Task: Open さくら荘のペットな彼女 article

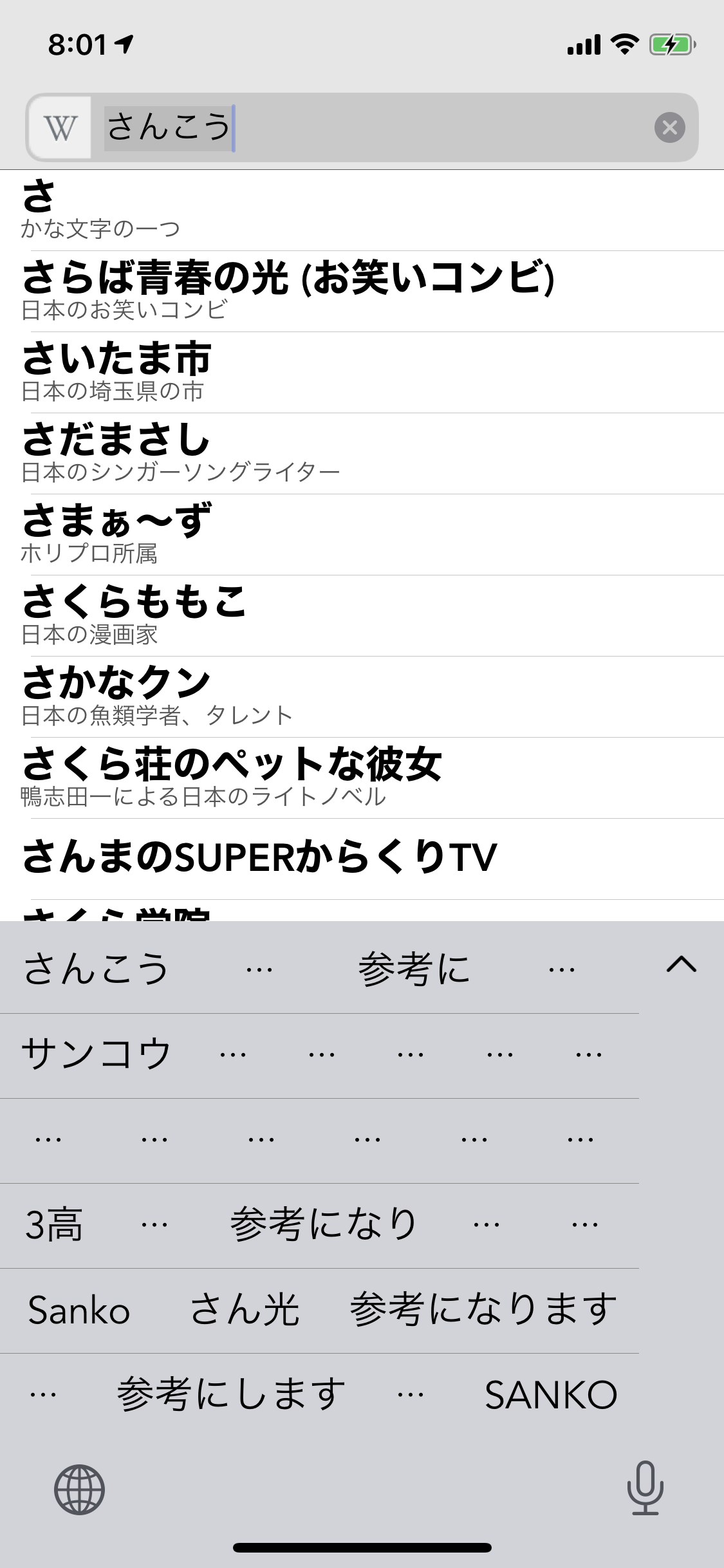Action: point(360,778)
